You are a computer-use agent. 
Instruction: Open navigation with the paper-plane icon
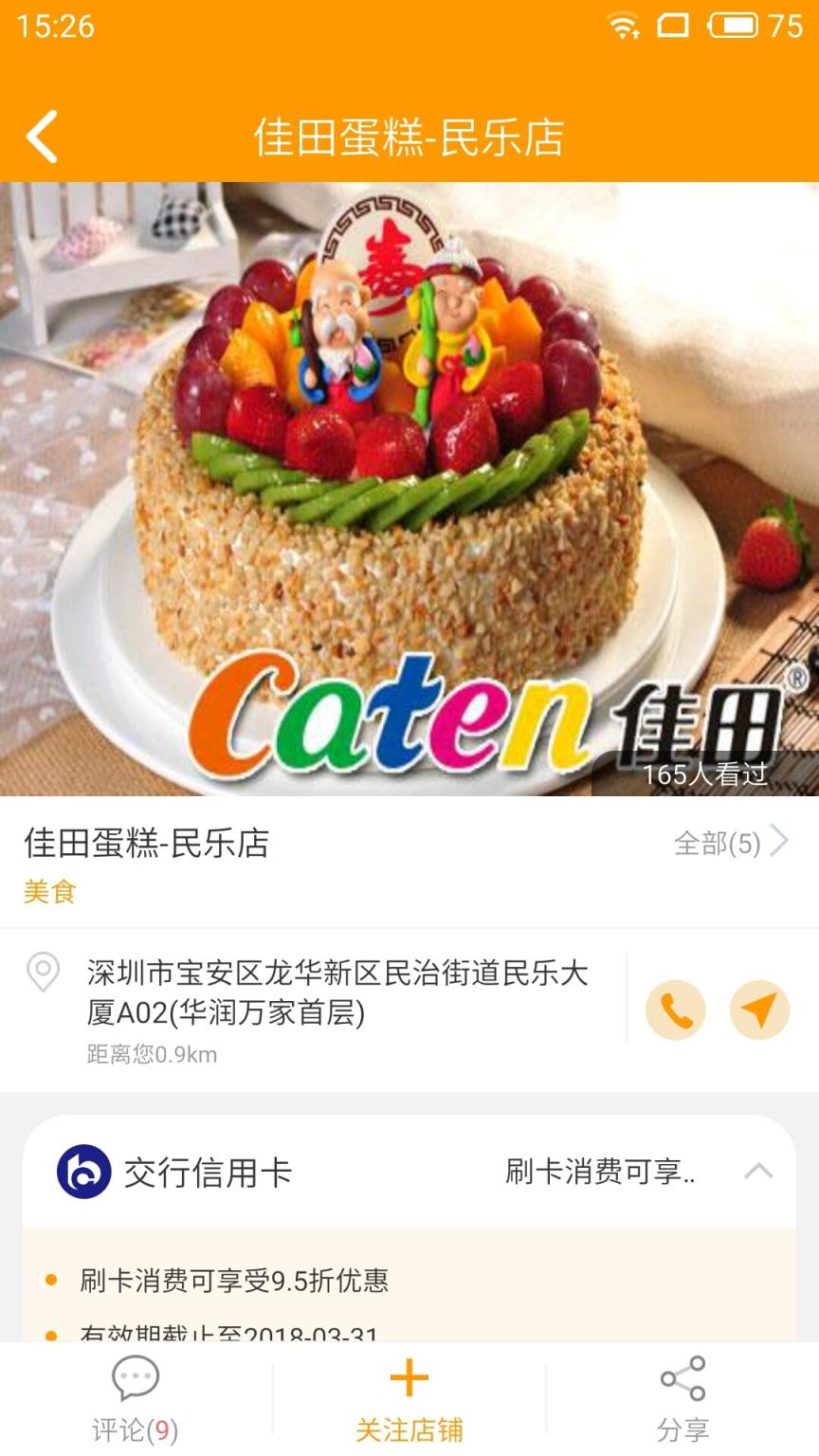[x=758, y=1010]
